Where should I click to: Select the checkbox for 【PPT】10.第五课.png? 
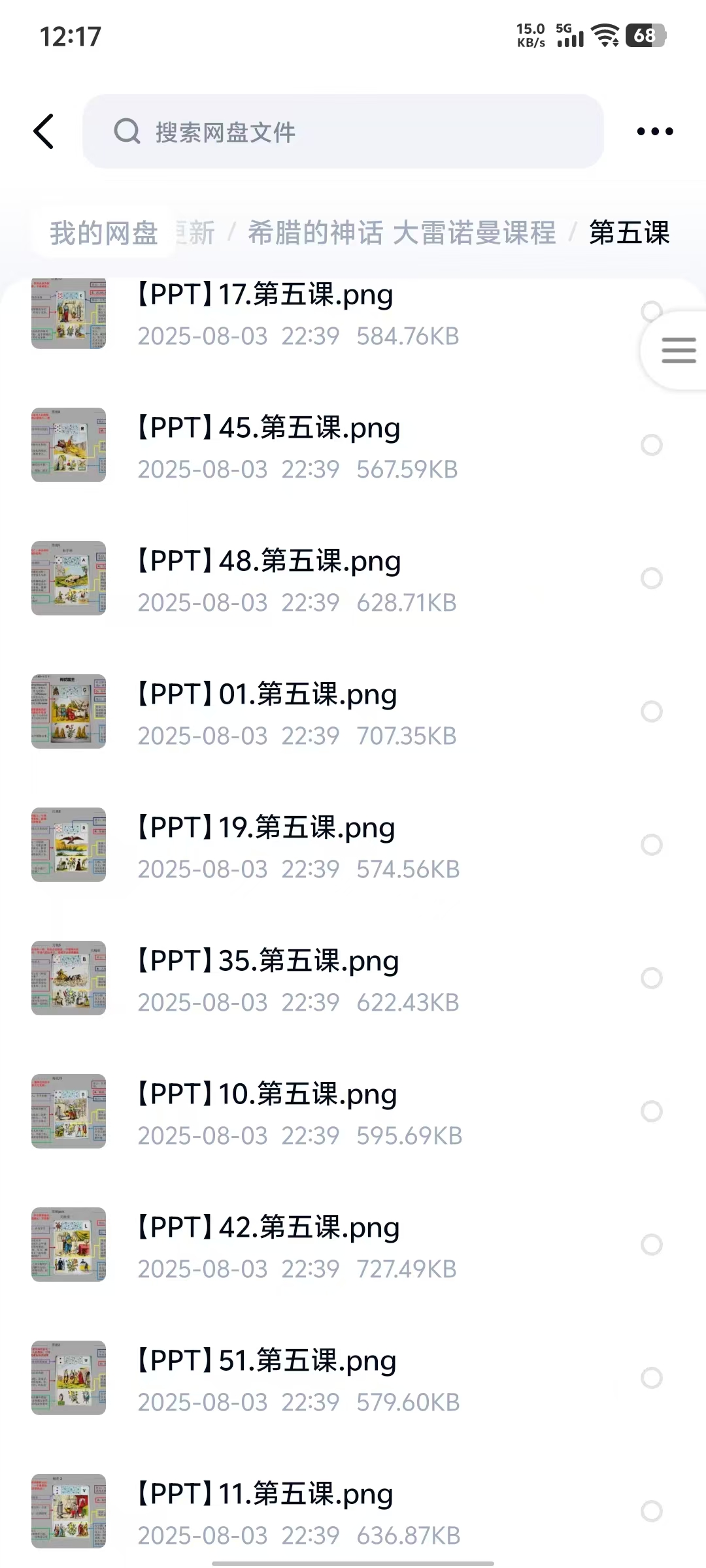click(x=651, y=1111)
